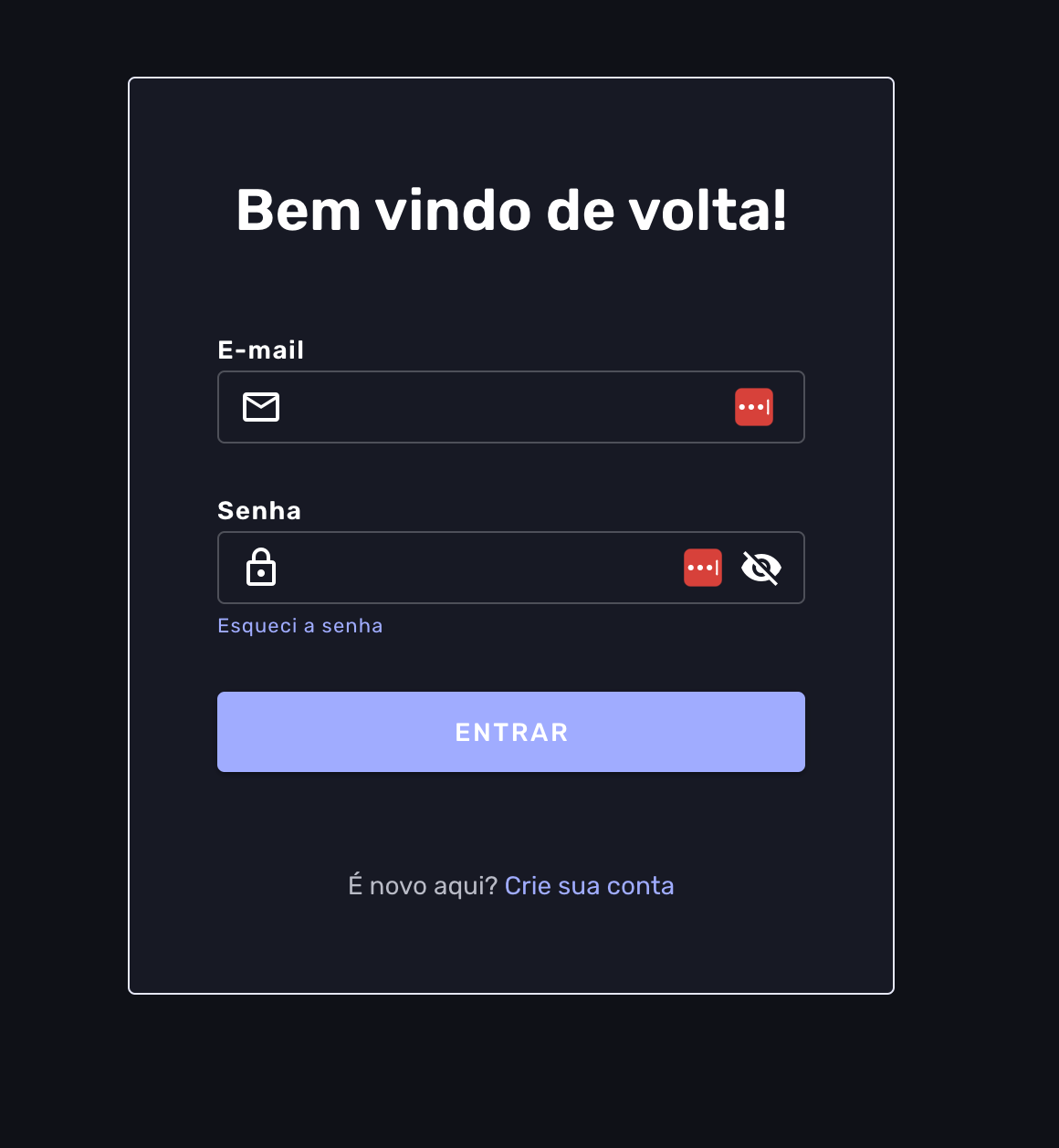Tap the ENTRAR button
Screen dimensions: 1059x1148
click(x=511, y=732)
